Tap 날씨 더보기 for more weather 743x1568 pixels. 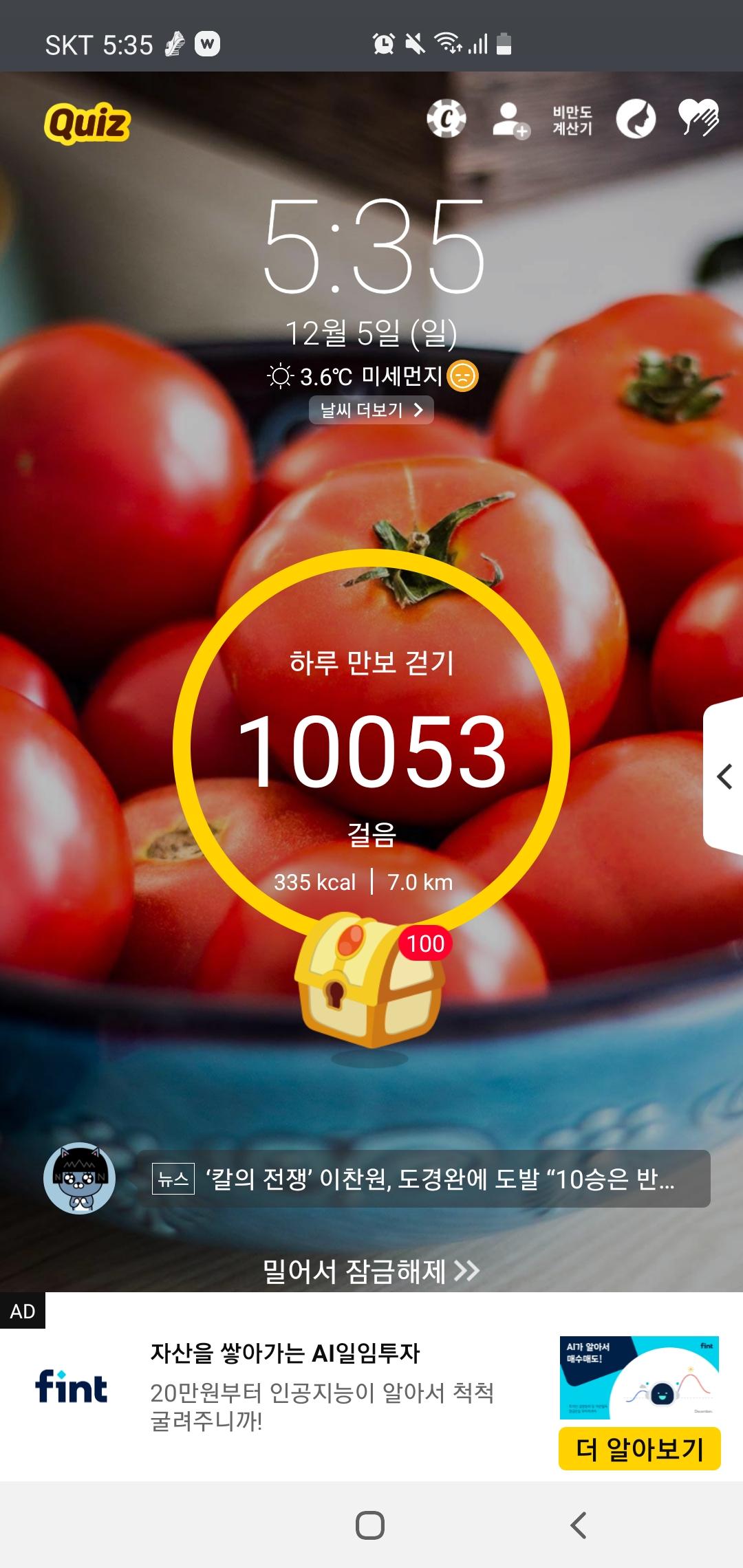pos(371,410)
